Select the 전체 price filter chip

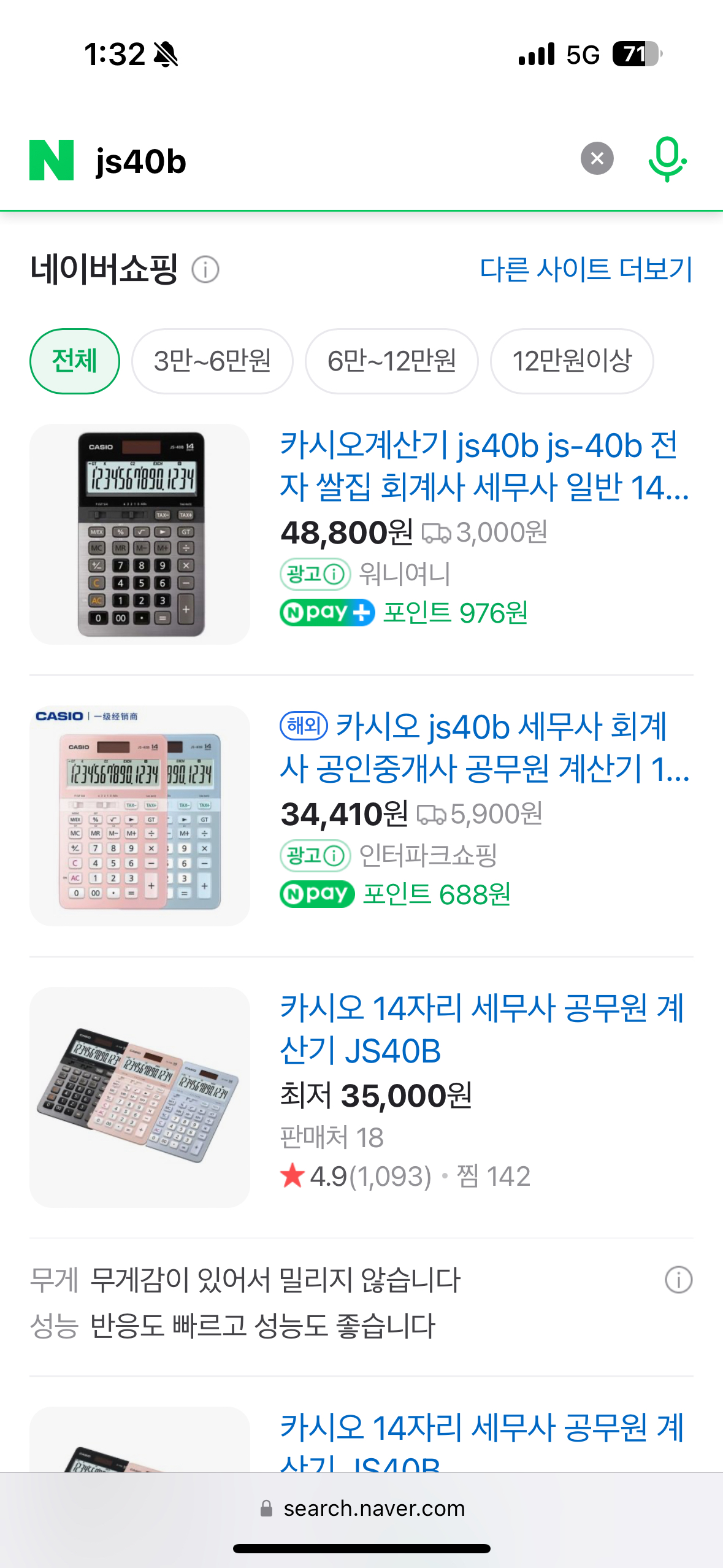(74, 361)
